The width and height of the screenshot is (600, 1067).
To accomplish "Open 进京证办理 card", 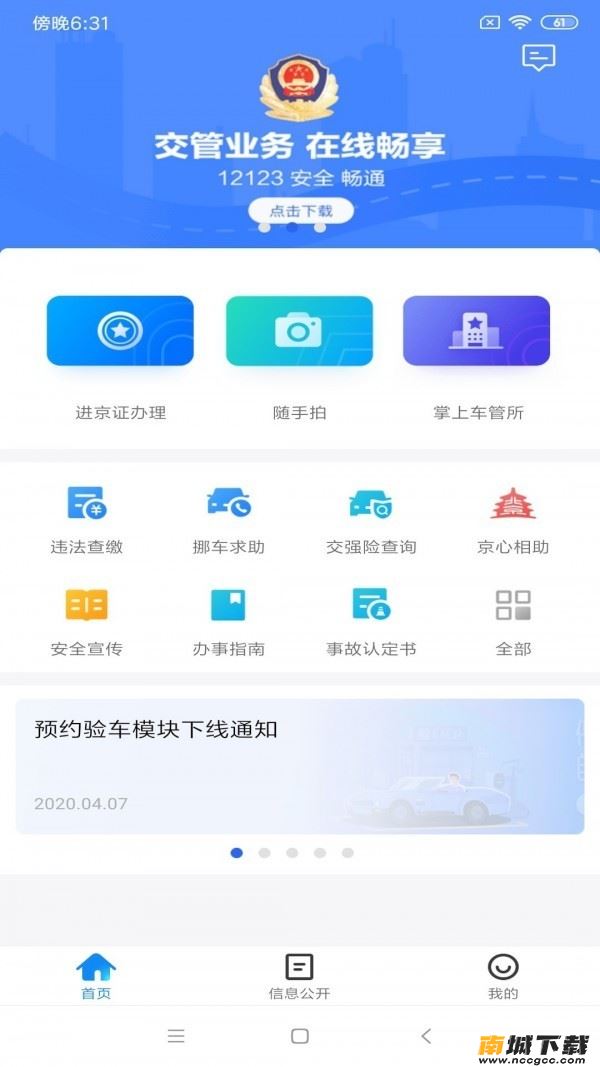I will [x=120, y=331].
